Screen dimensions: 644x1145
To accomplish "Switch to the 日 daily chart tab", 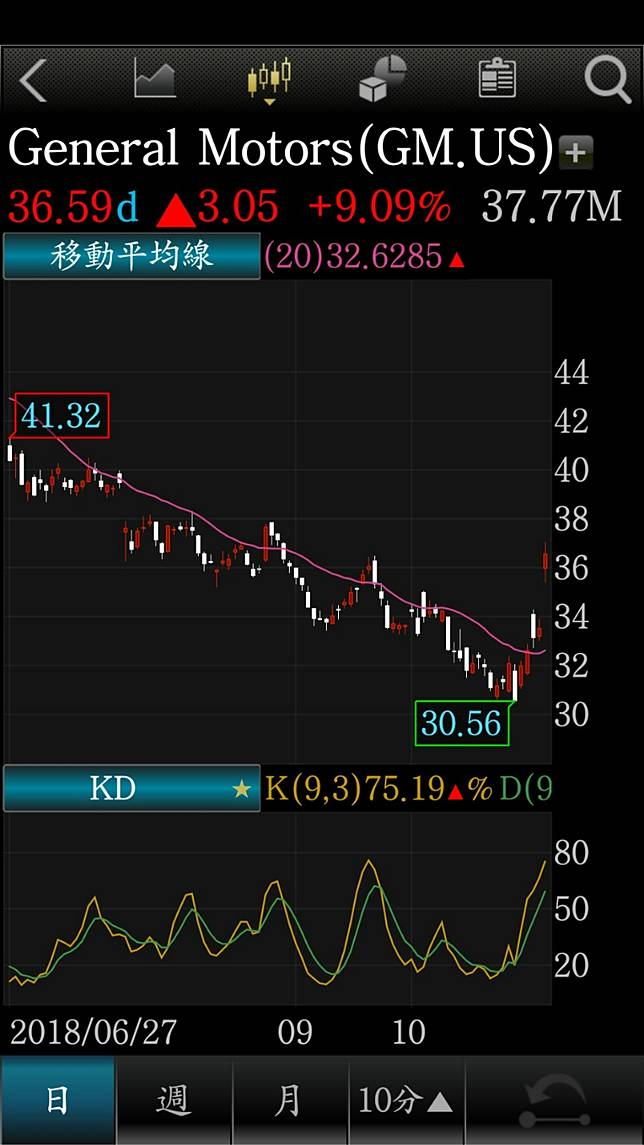I will tap(58, 1101).
